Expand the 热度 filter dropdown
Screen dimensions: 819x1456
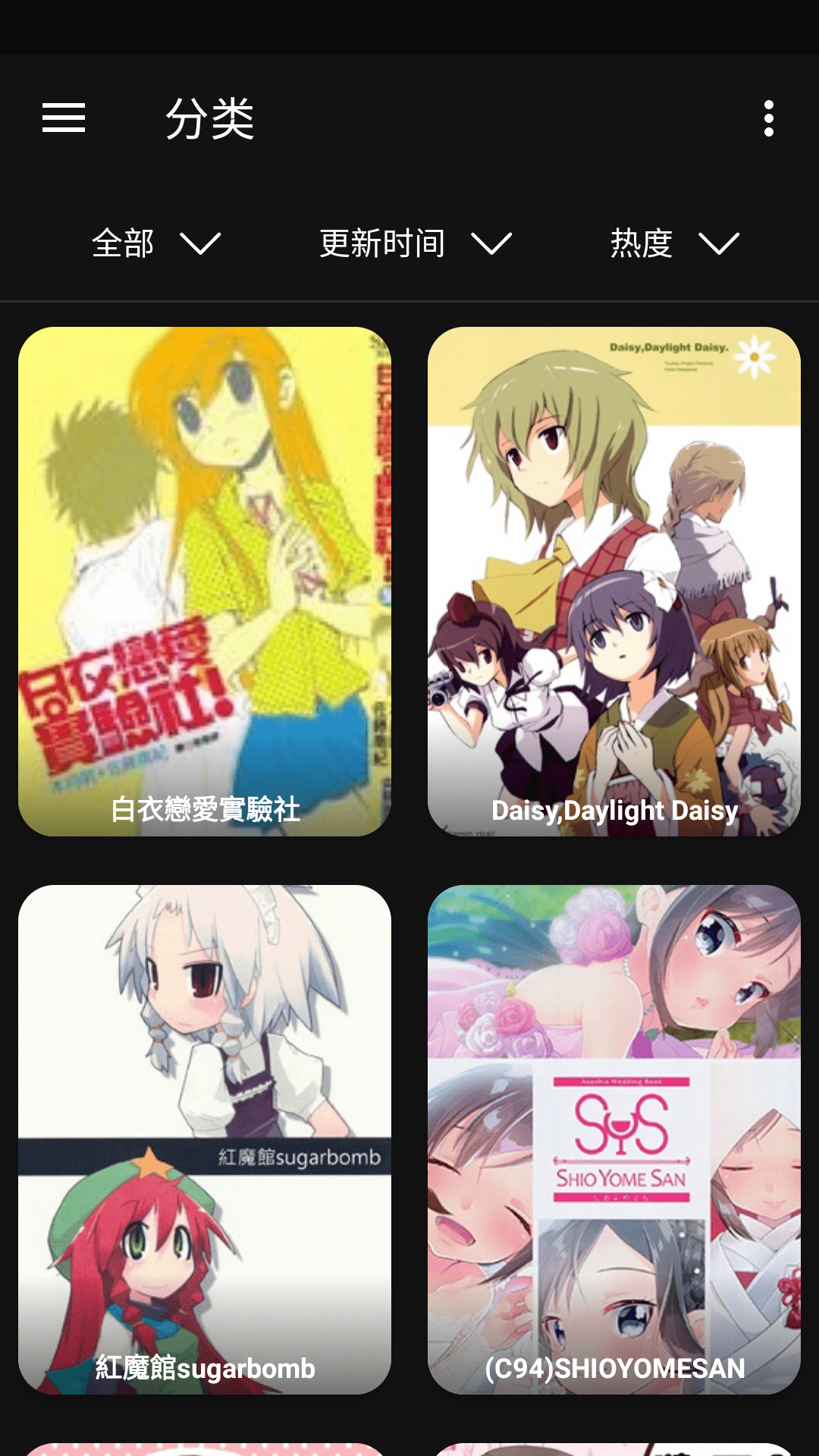pos(674,243)
